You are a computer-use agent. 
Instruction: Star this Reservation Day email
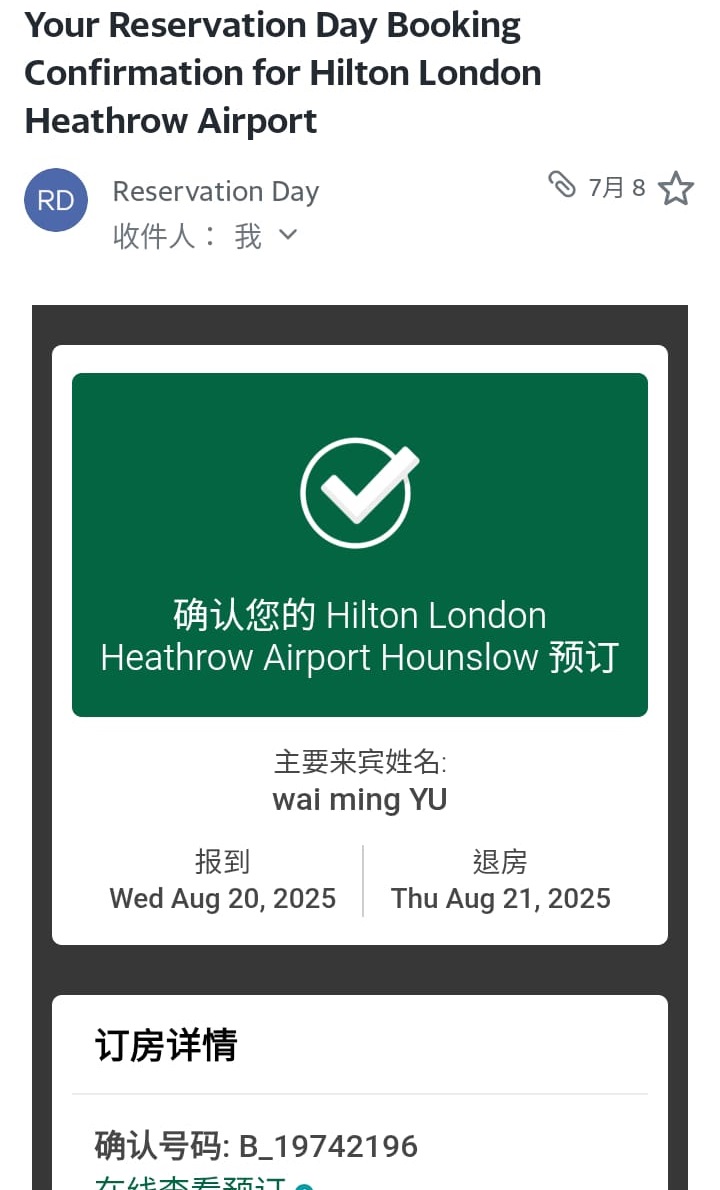[676, 189]
